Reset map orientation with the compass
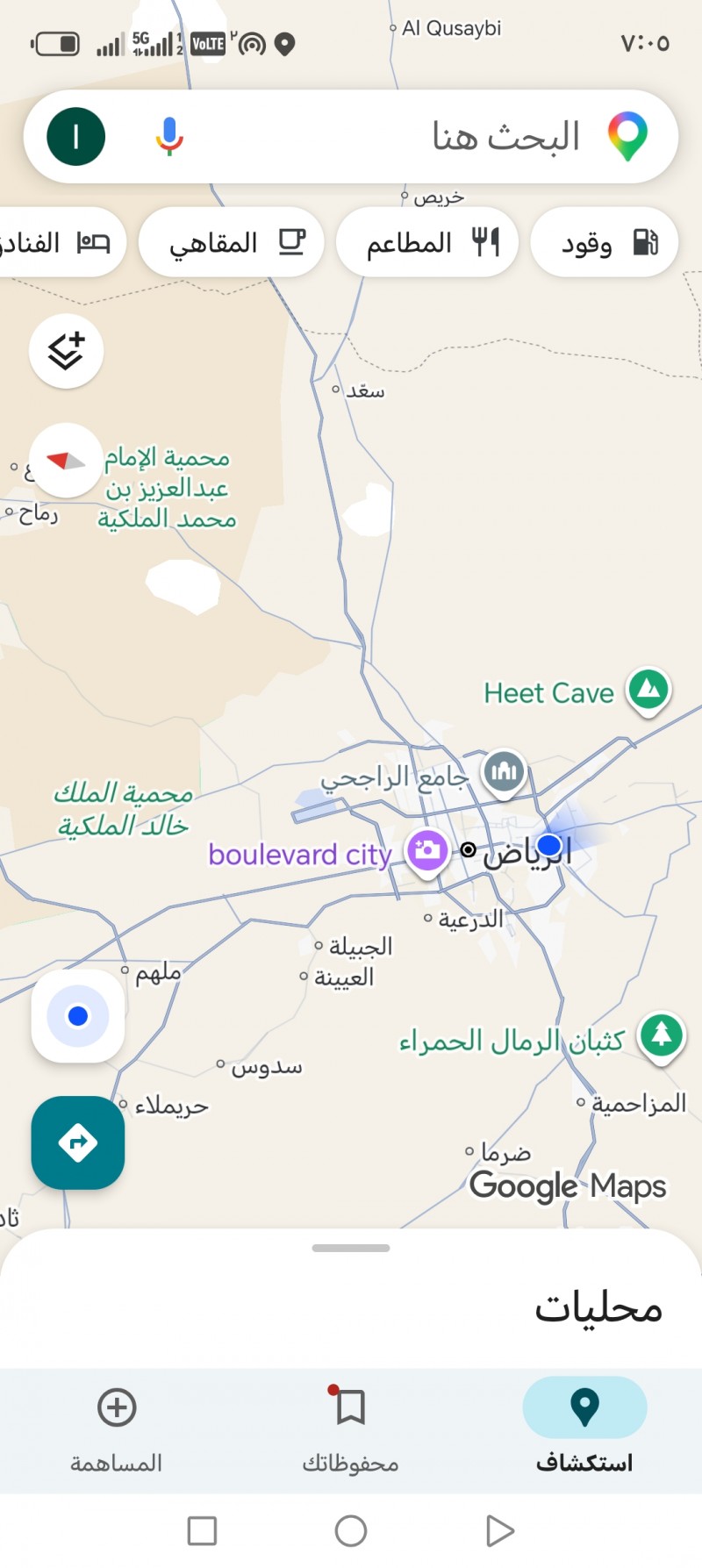Screen dimensions: 702x1568 click(67, 461)
